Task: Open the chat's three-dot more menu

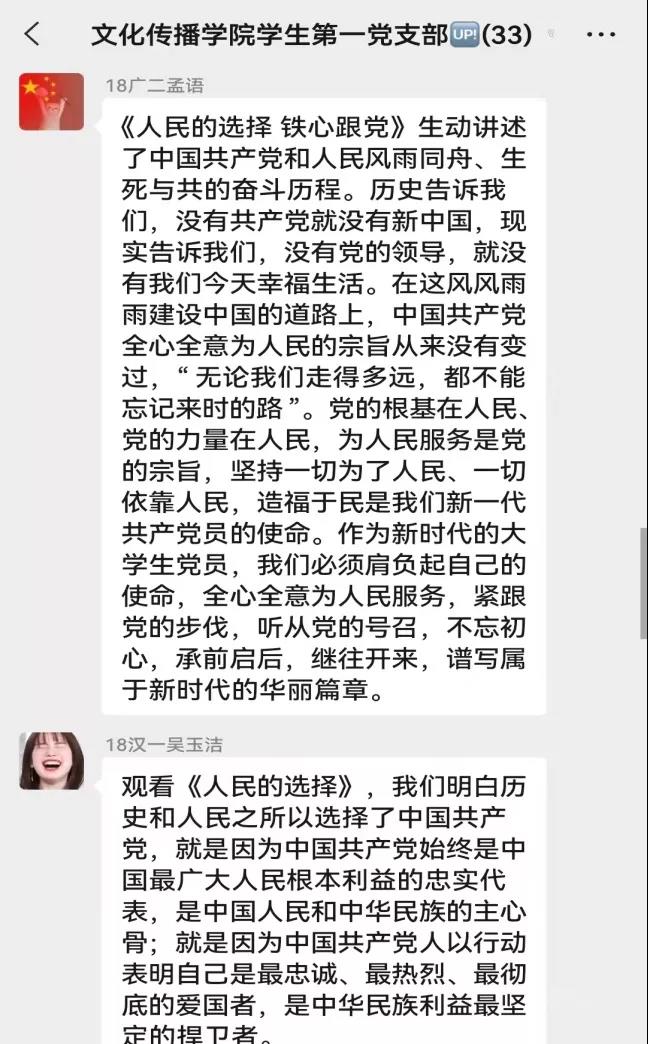Action: pyautogui.click(x=601, y=35)
